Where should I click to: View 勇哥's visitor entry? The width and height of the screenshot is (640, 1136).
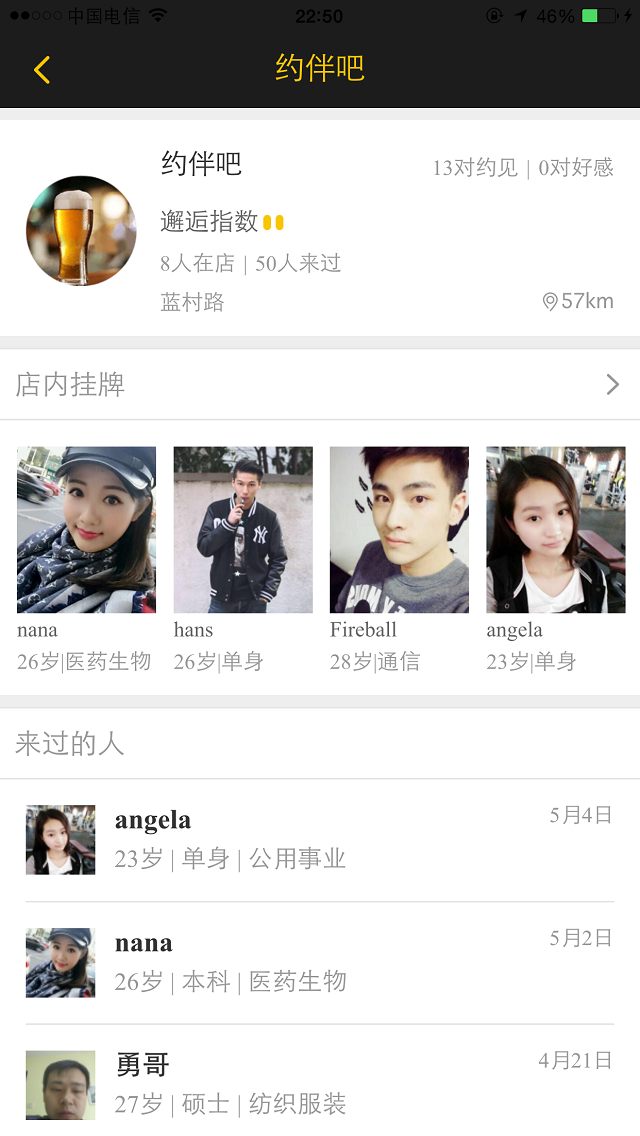(320, 1084)
